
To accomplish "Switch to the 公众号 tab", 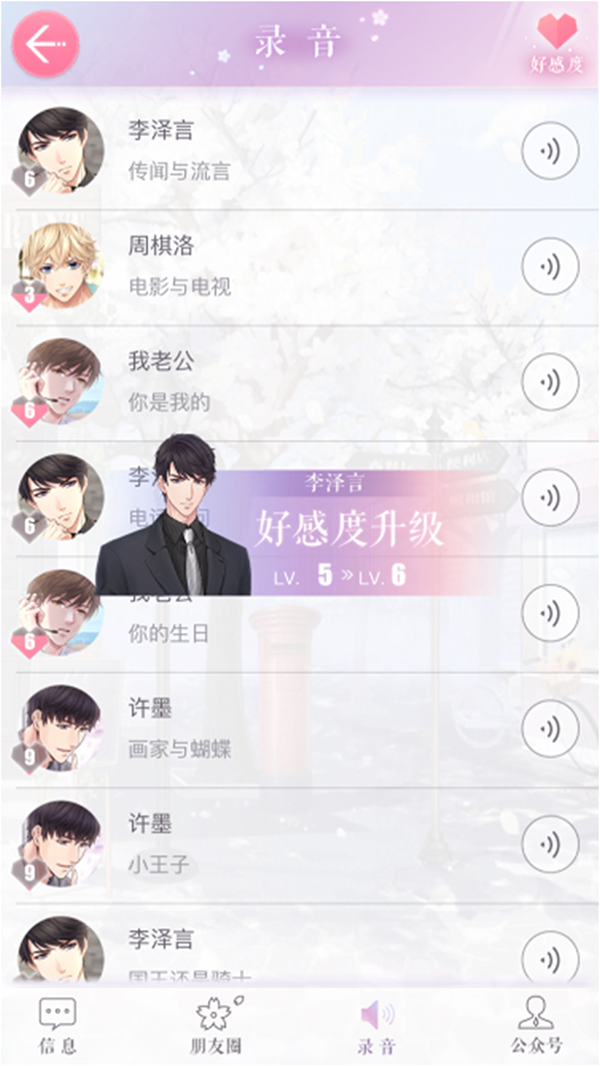I will pos(536,1026).
